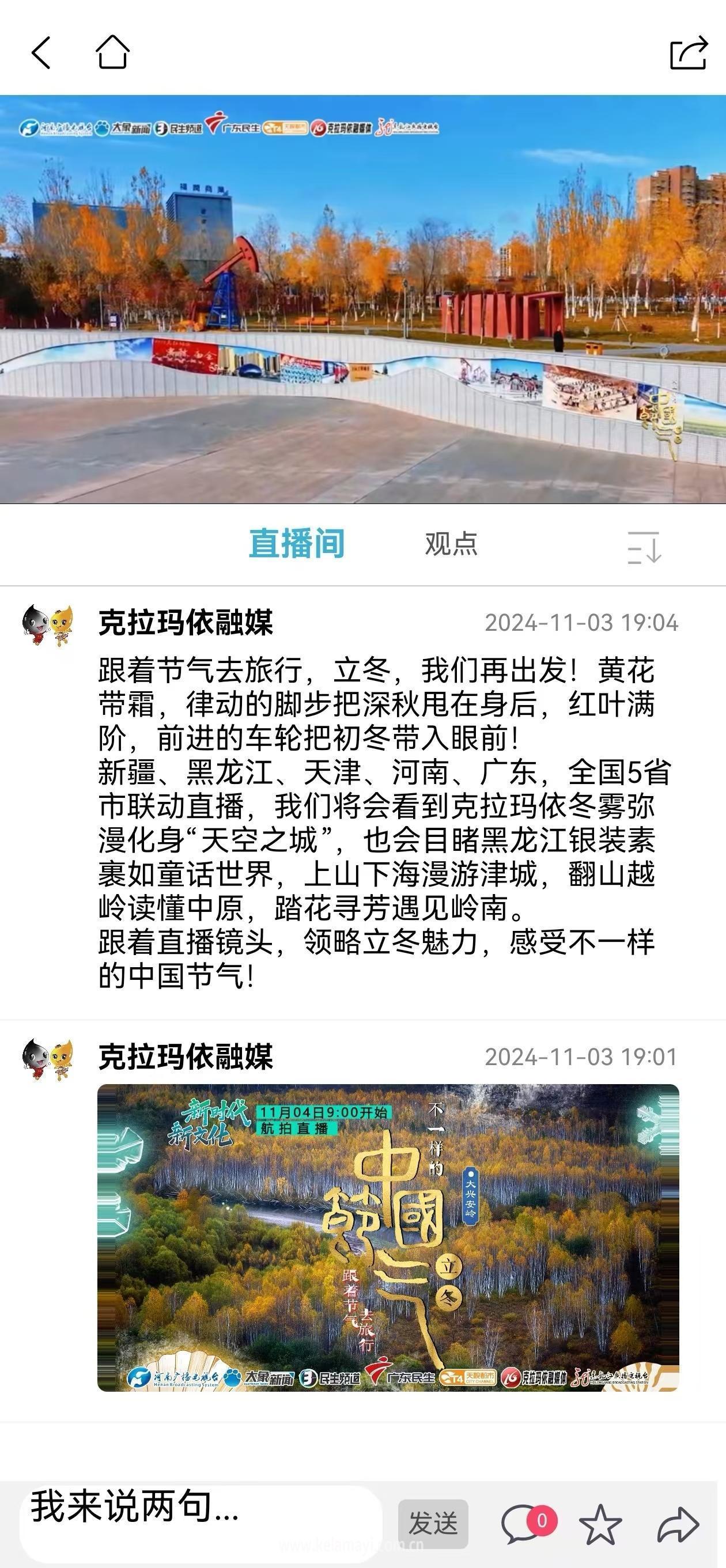Switch to the 观点 tab

pos(451,544)
